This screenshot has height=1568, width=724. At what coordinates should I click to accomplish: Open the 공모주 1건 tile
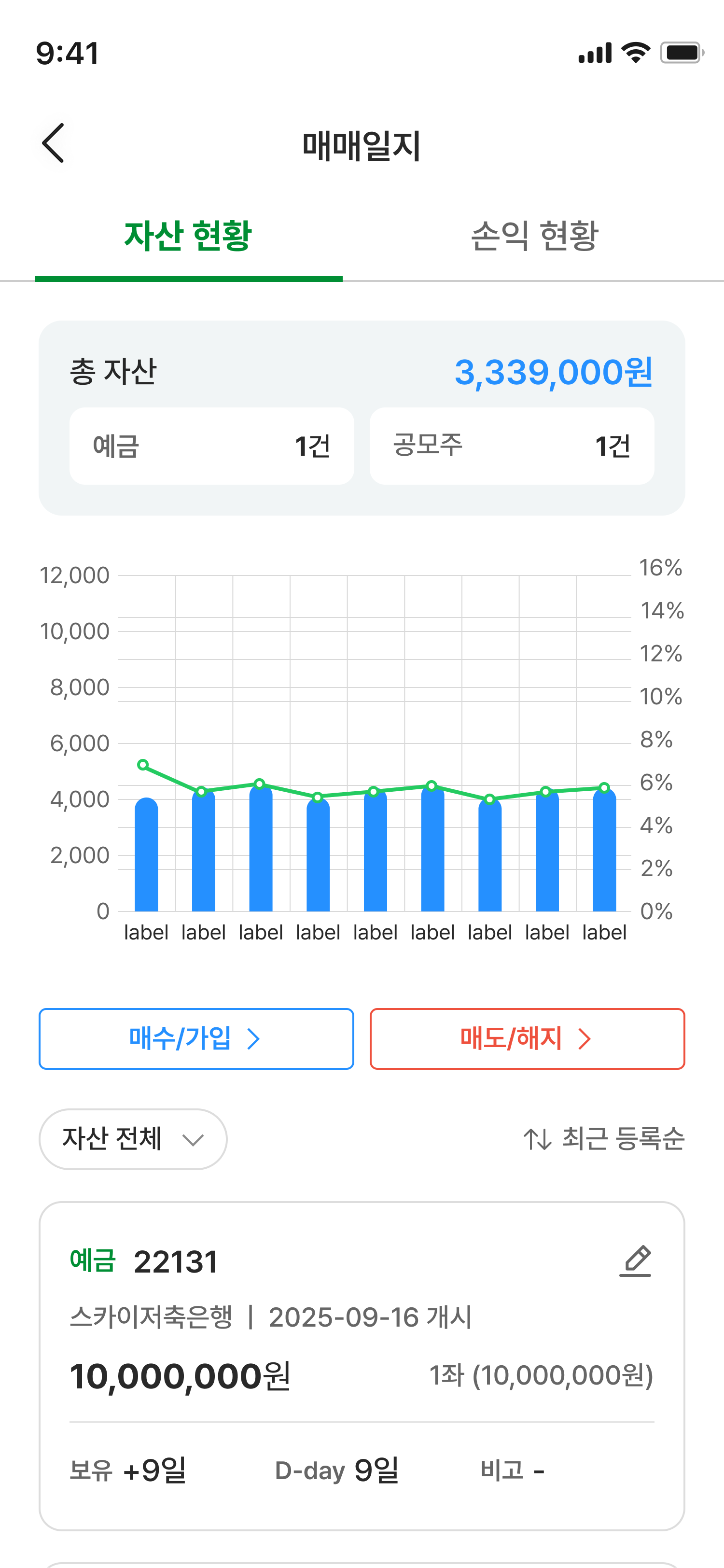512,446
